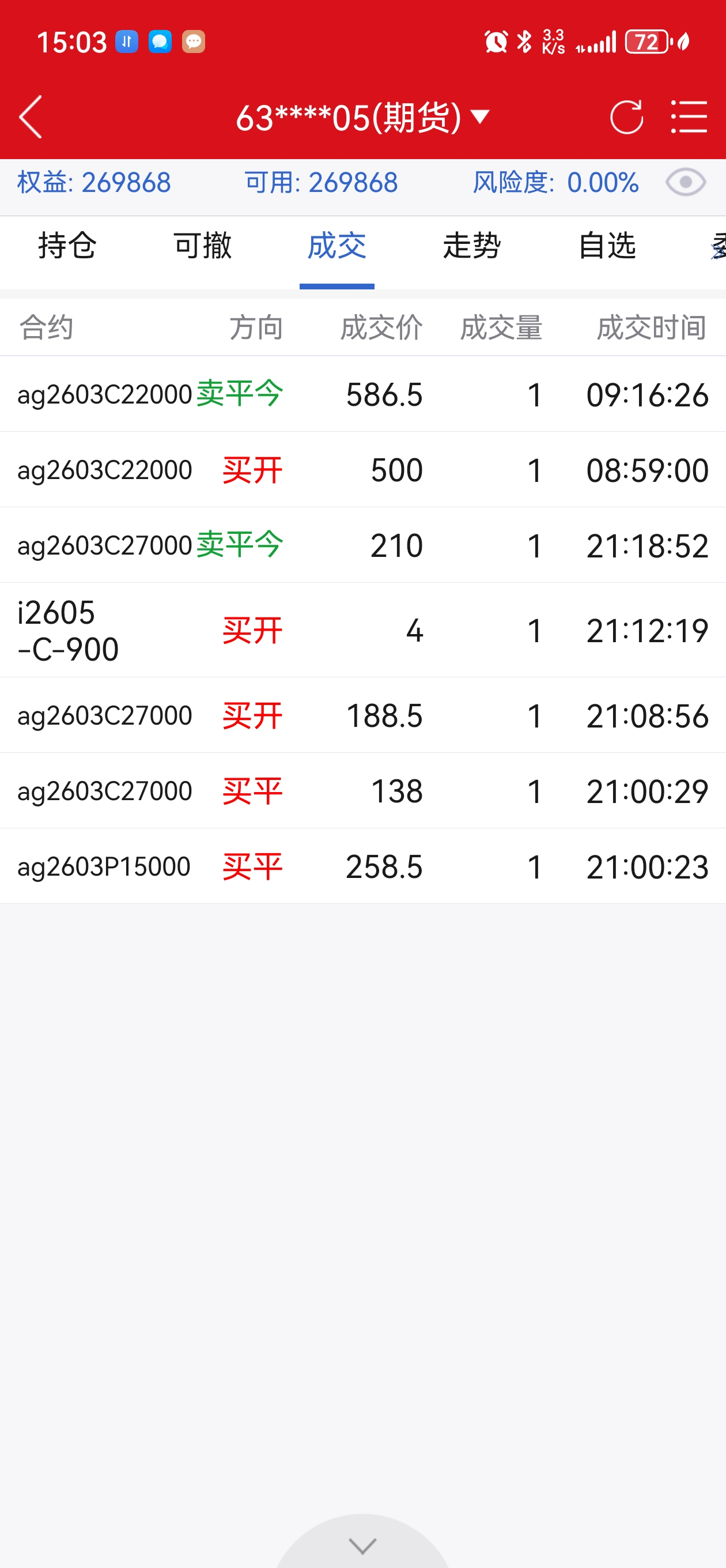Open the list menu icon
726x1568 pixels.
click(x=689, y=116)
